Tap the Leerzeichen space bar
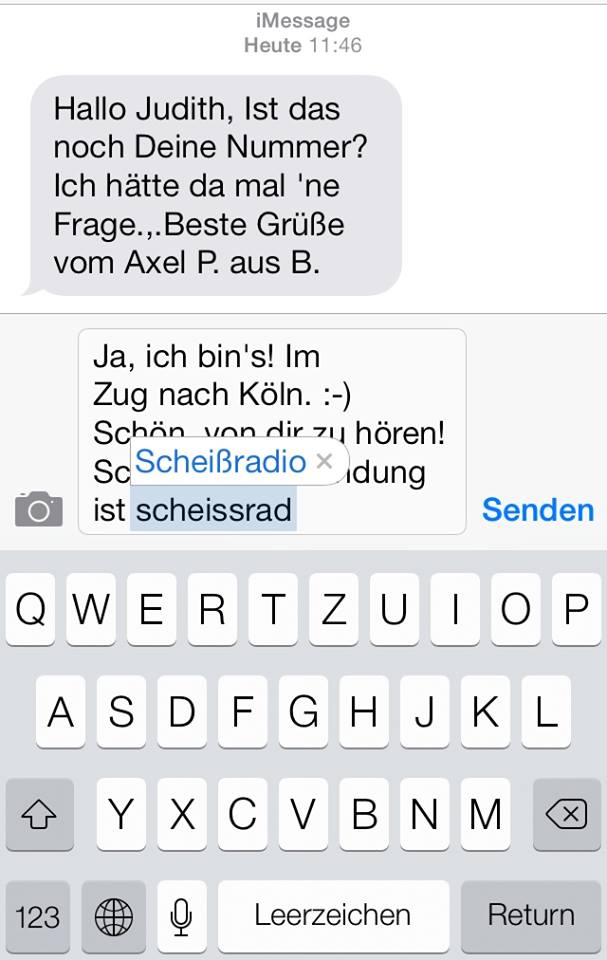607x960 pixels. (332, 915)
